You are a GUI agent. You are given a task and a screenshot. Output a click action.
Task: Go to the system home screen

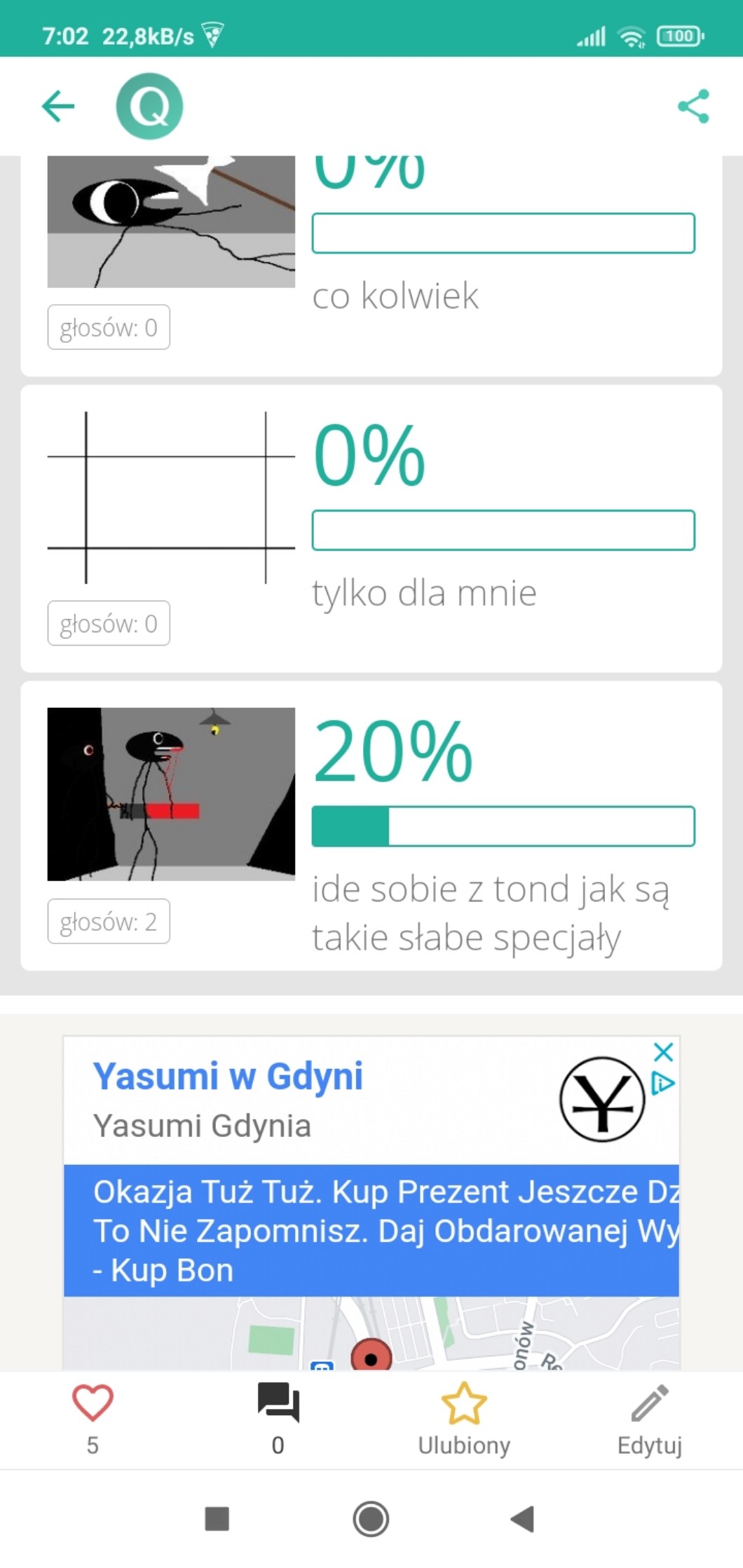tap(371, 1520)
